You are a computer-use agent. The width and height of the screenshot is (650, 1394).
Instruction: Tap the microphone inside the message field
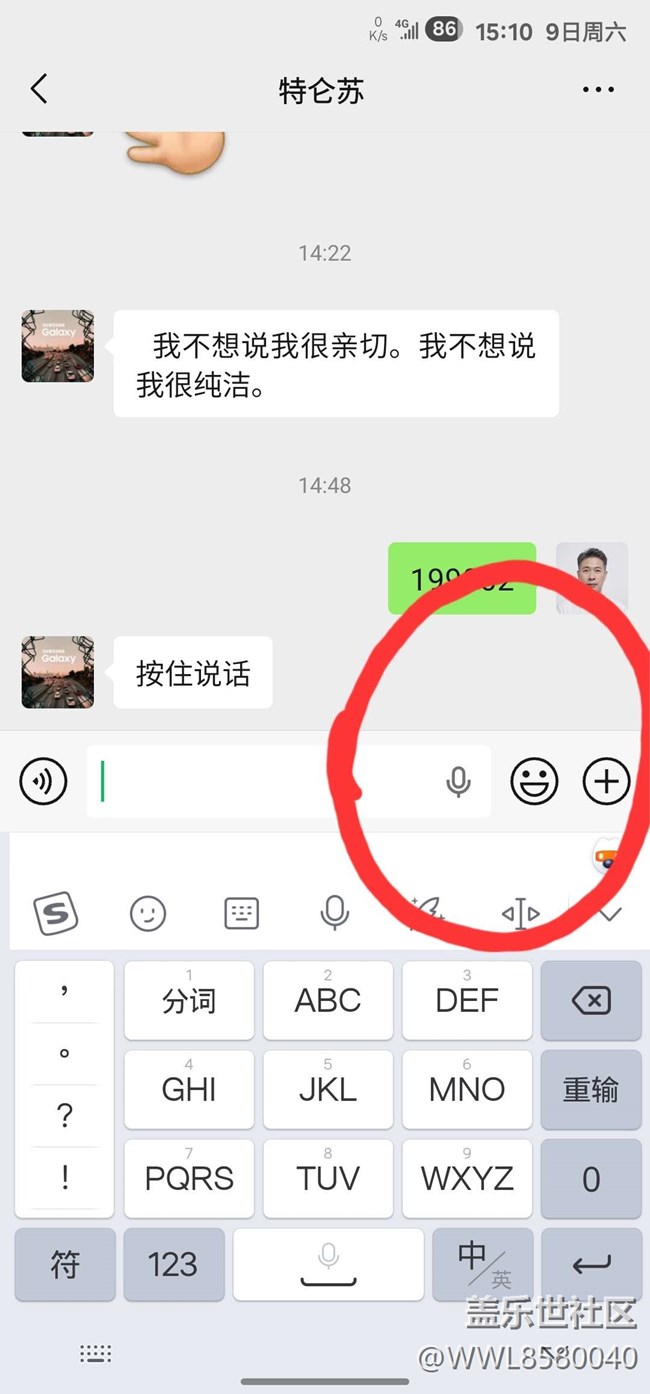click(458, 781)
